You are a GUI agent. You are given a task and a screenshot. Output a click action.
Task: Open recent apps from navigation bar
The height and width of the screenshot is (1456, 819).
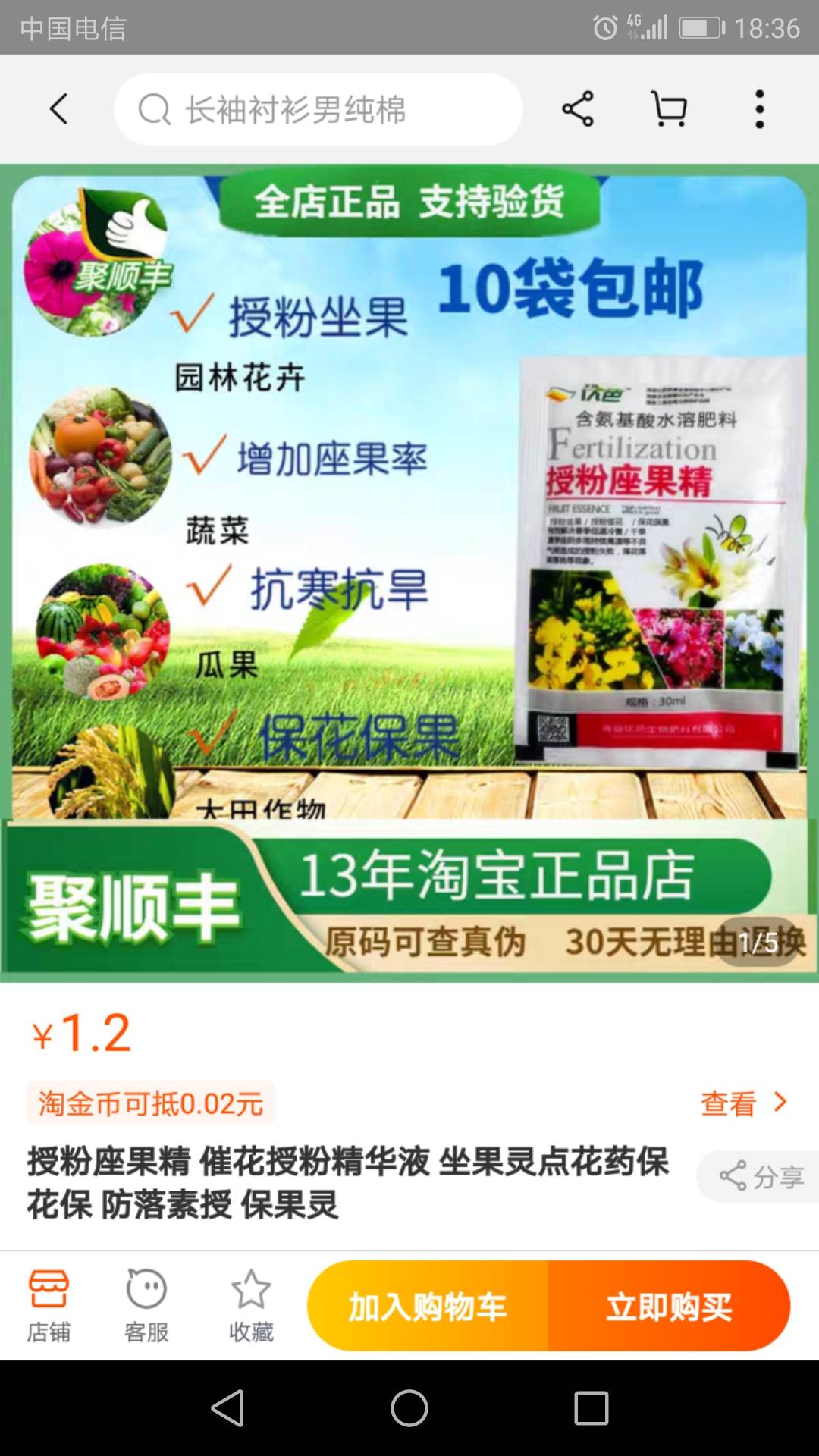coord(591,1408)
